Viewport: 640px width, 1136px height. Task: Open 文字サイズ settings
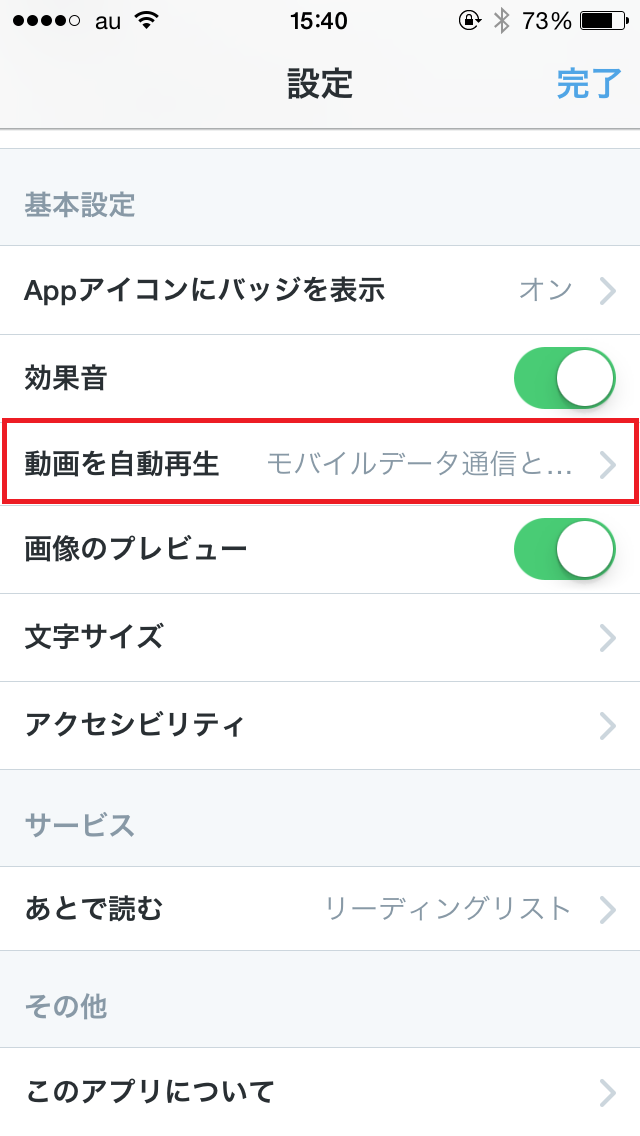coord(320,638)
